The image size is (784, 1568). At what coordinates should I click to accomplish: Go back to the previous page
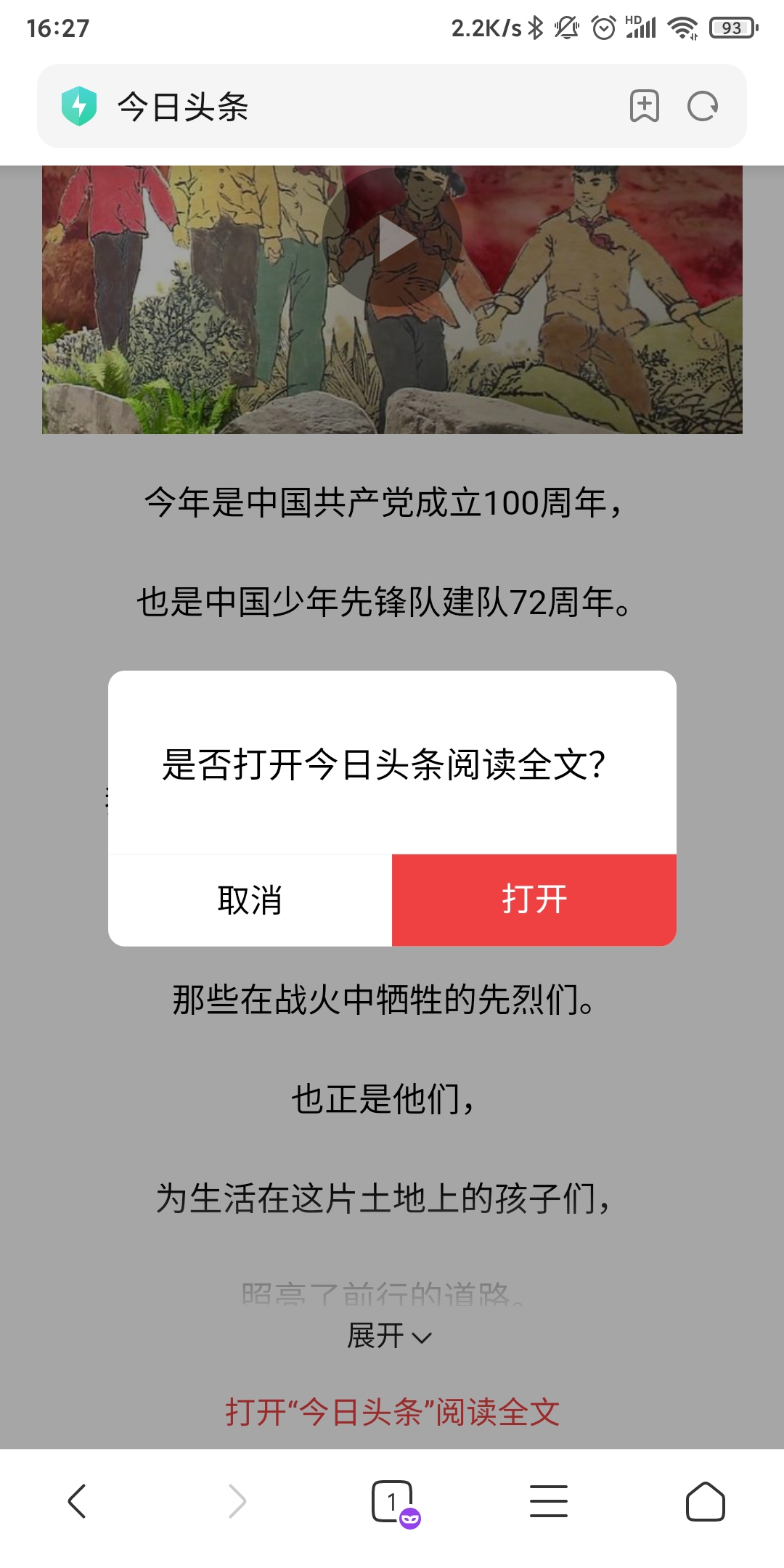coord(77,1501)
